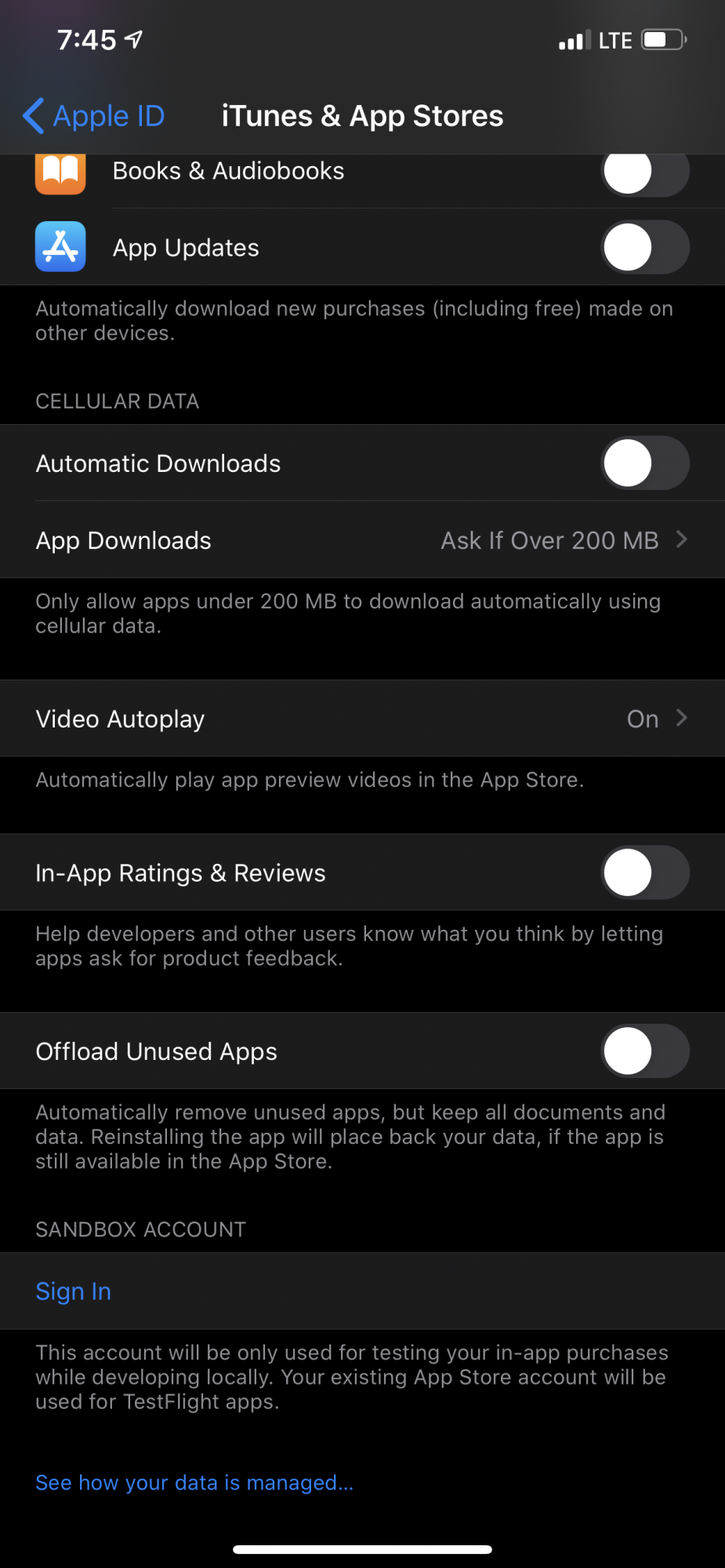Enable Offload Unused Apps
725x1568 pixels.
[x=644, y=1051]
